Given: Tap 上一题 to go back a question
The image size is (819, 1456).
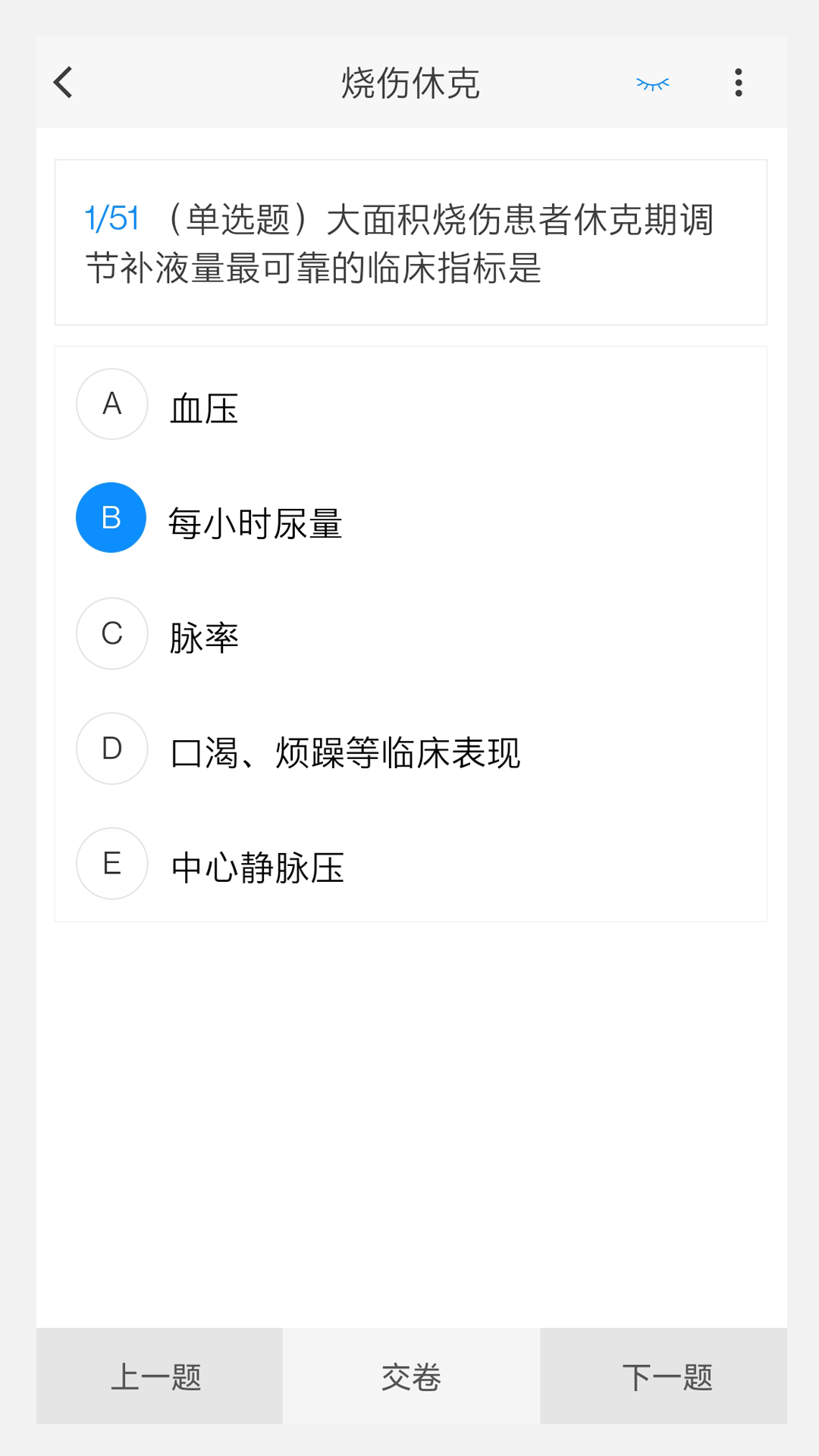Looking at the screenshot, I should (x=157, y=1375).
